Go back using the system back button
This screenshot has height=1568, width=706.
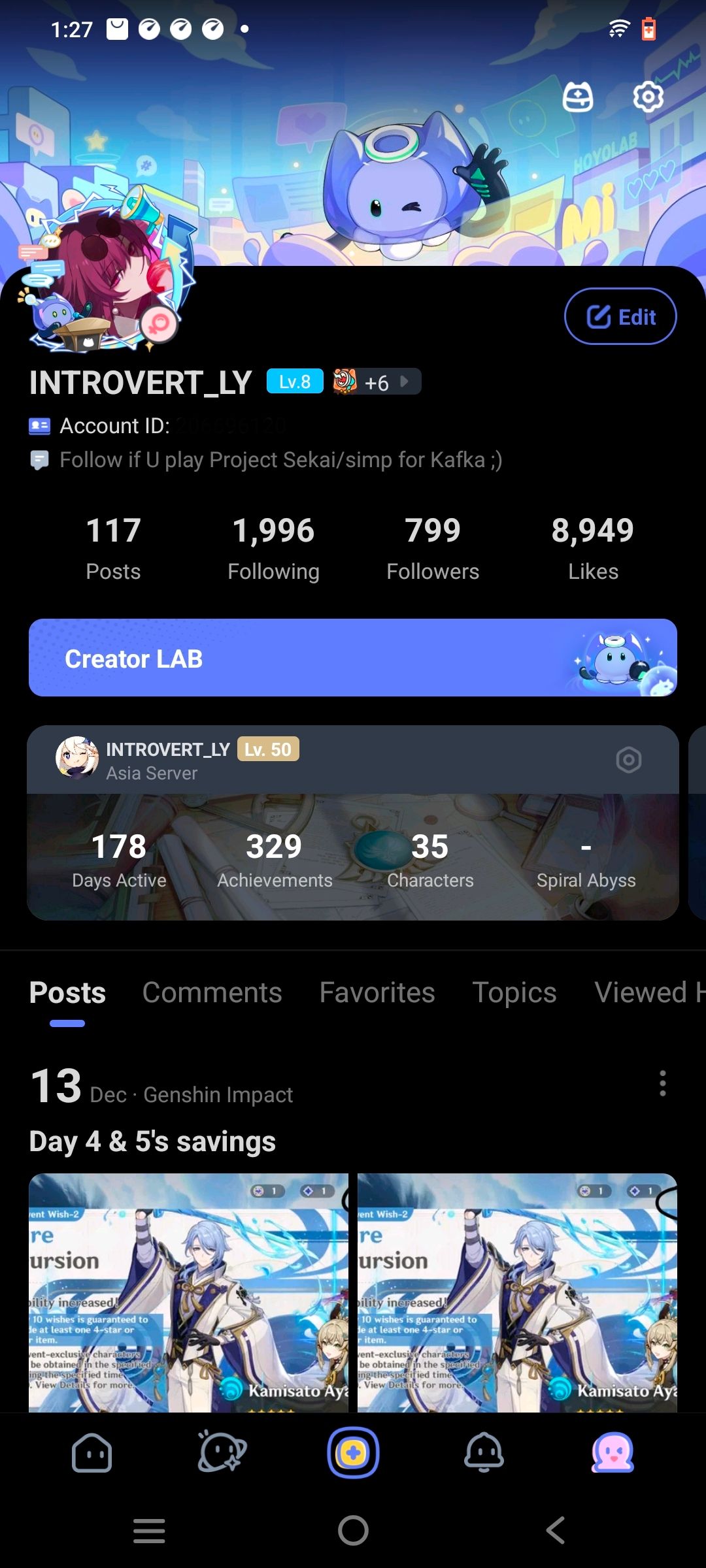coord(556,1530)
